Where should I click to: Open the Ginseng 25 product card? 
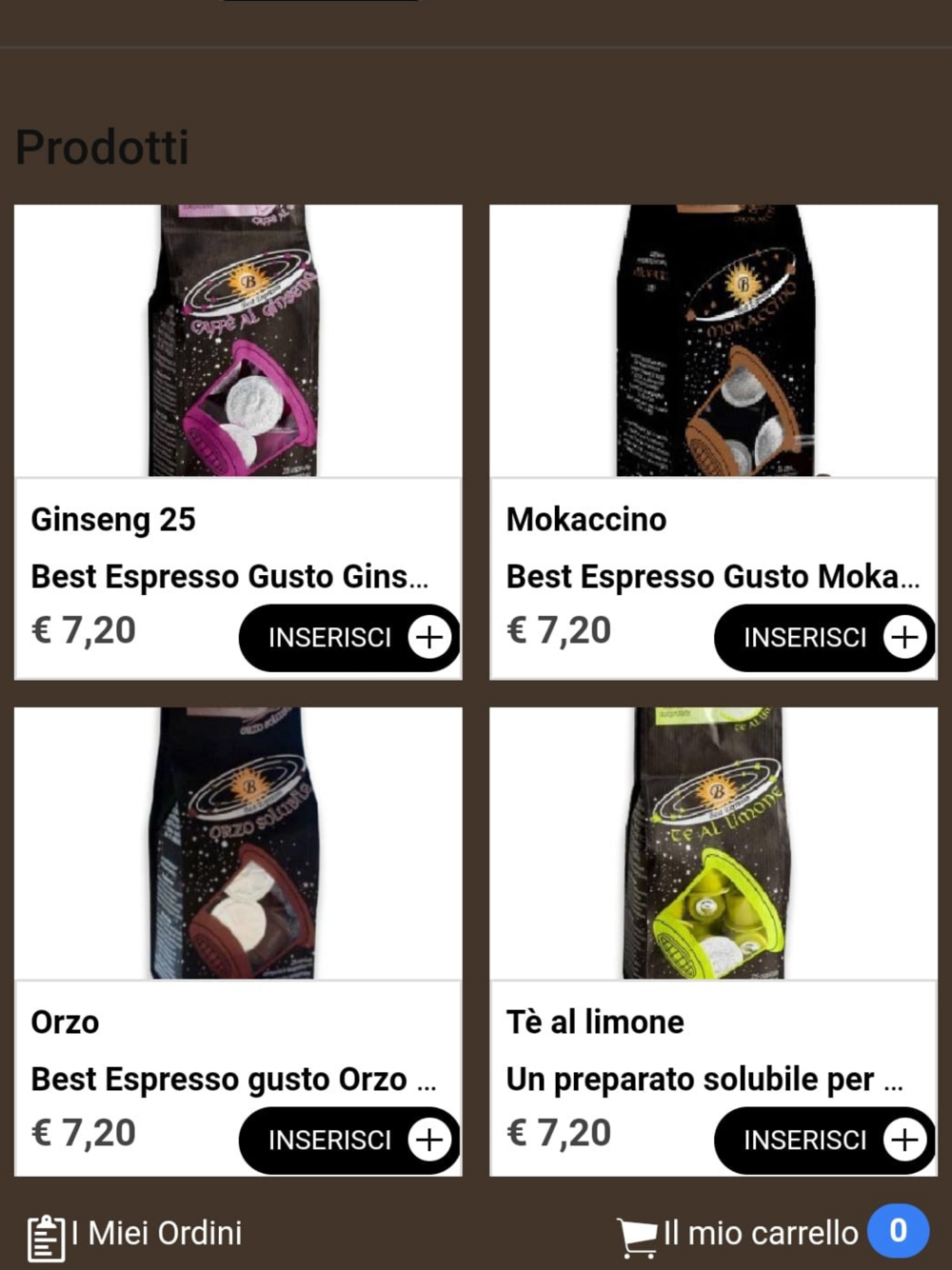pos(238,442)
